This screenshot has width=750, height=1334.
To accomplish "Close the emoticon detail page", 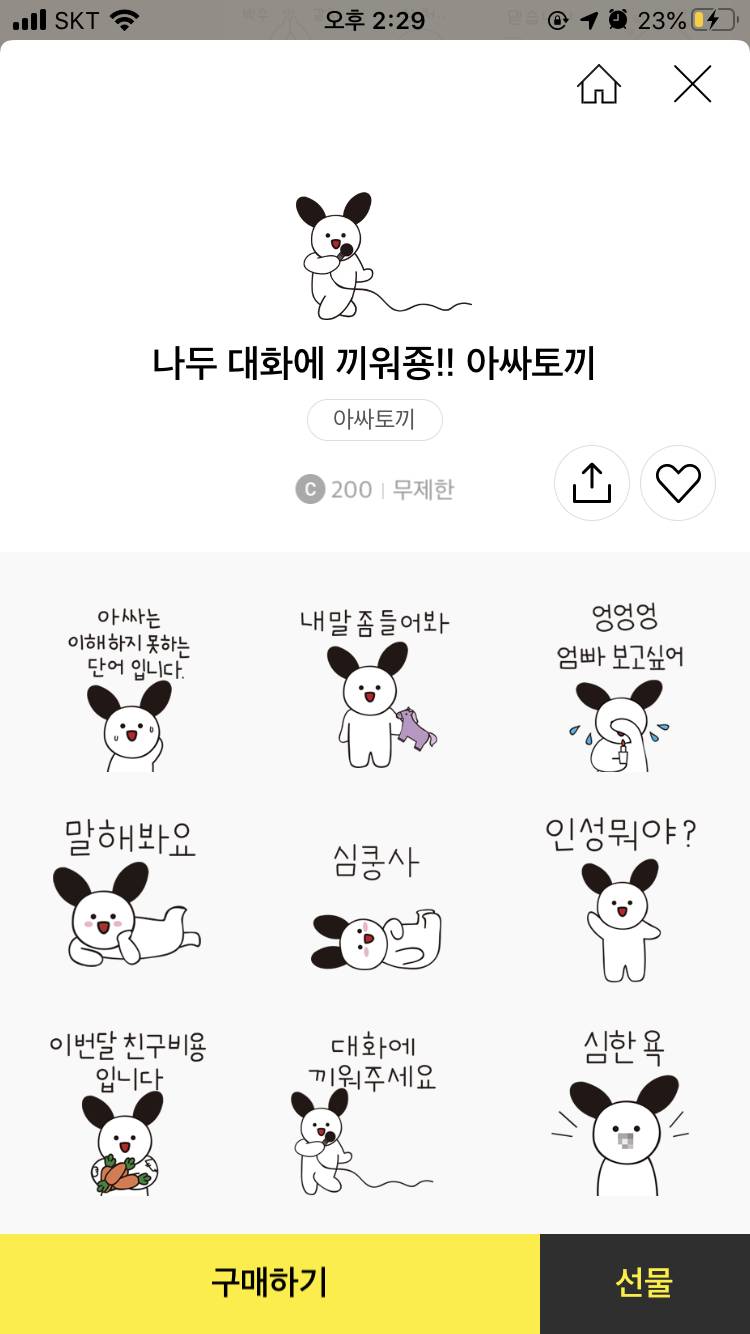I will tap(692, 85).
